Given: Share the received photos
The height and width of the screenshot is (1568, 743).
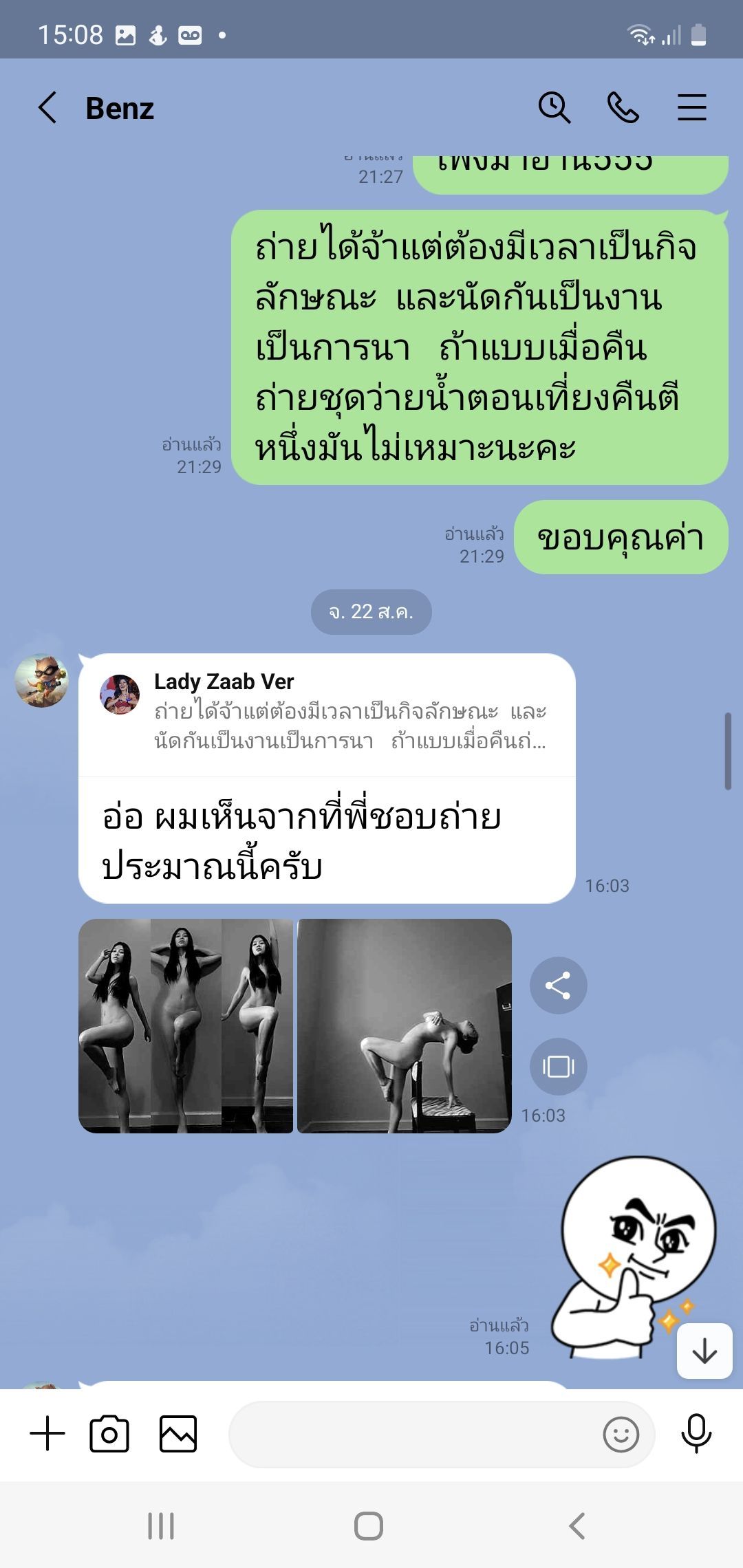Looking at the screenshot, I should pos(558,986).
